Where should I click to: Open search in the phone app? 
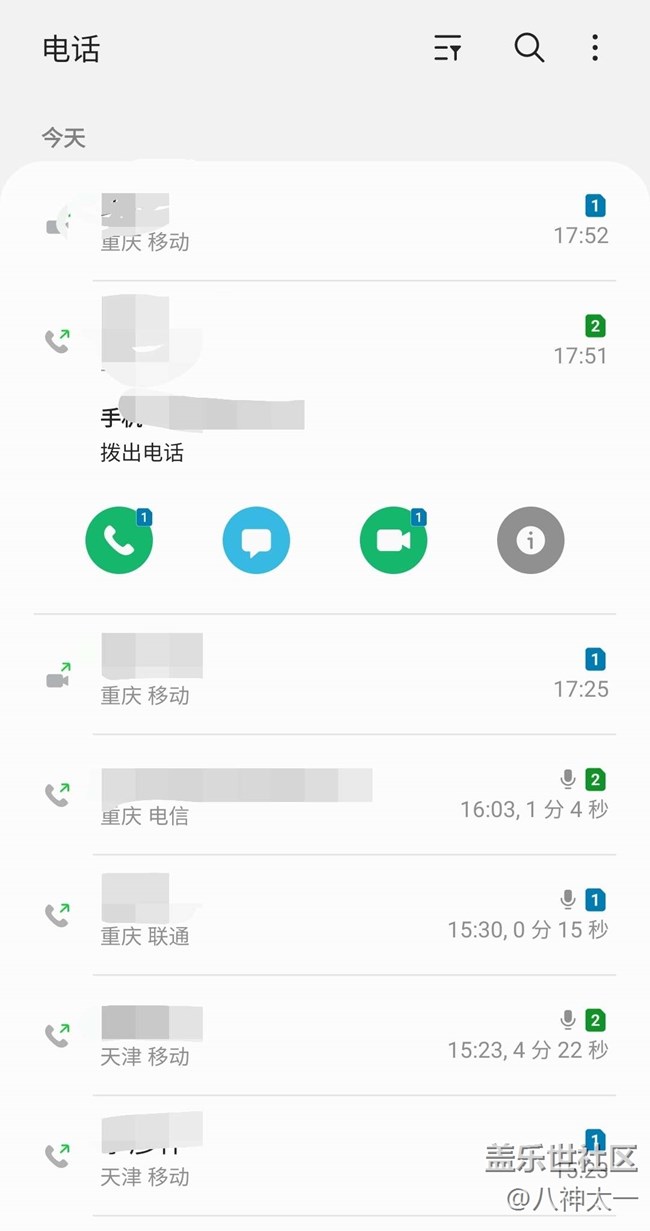pyautogui.click(x=529, y=47)
